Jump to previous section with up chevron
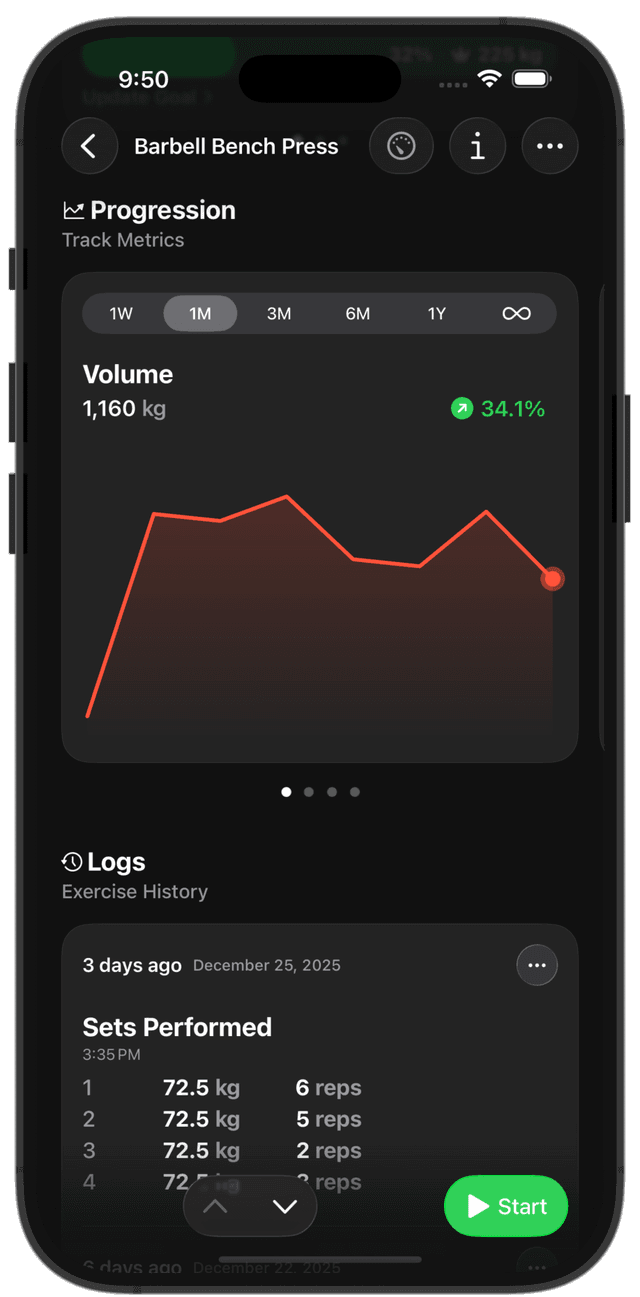 215,1206
